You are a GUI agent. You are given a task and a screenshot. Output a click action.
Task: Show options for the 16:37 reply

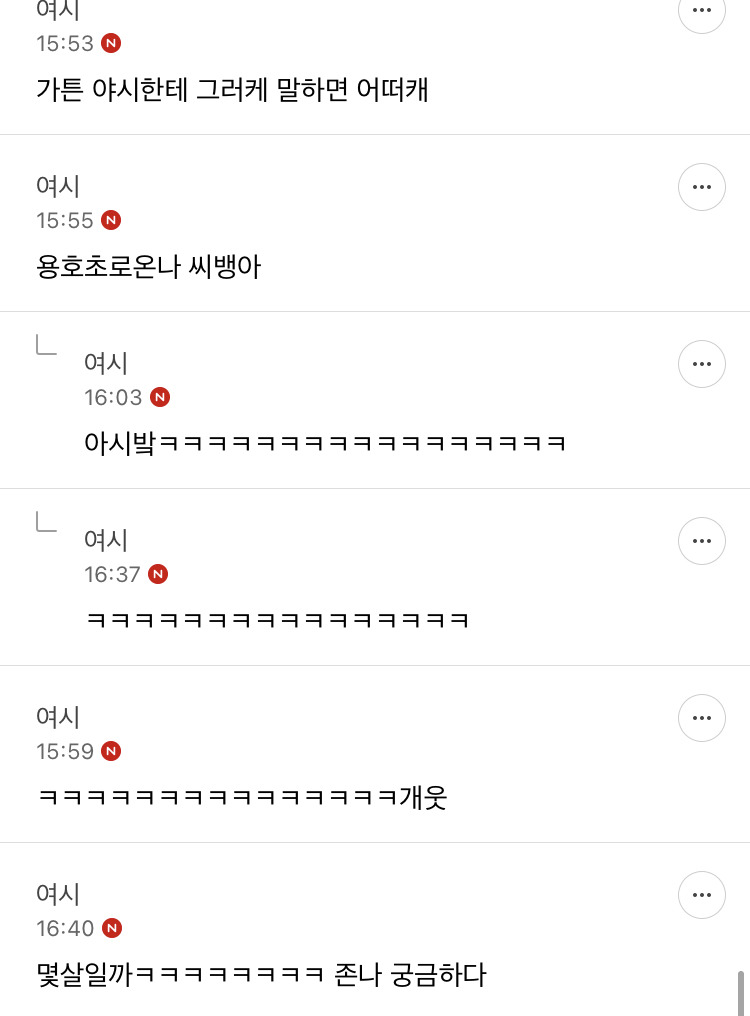tap(702, 541)
